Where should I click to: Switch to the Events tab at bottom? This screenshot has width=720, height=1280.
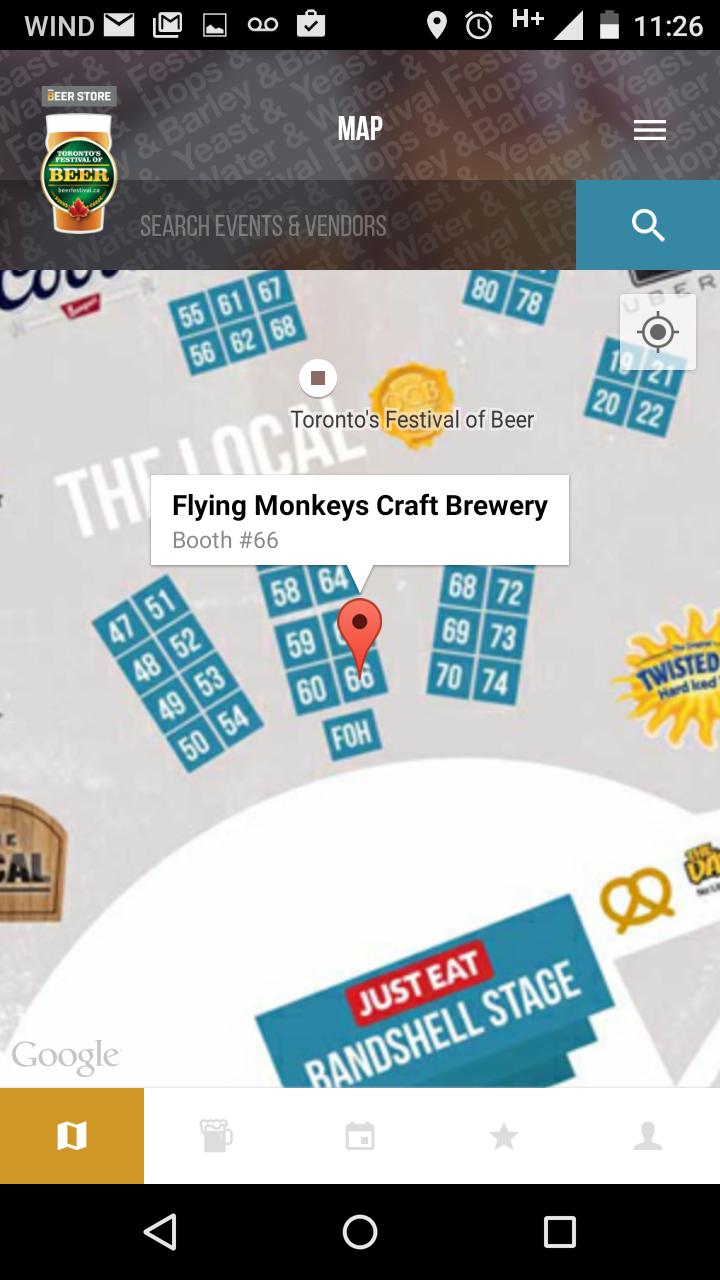point(359,1135)
